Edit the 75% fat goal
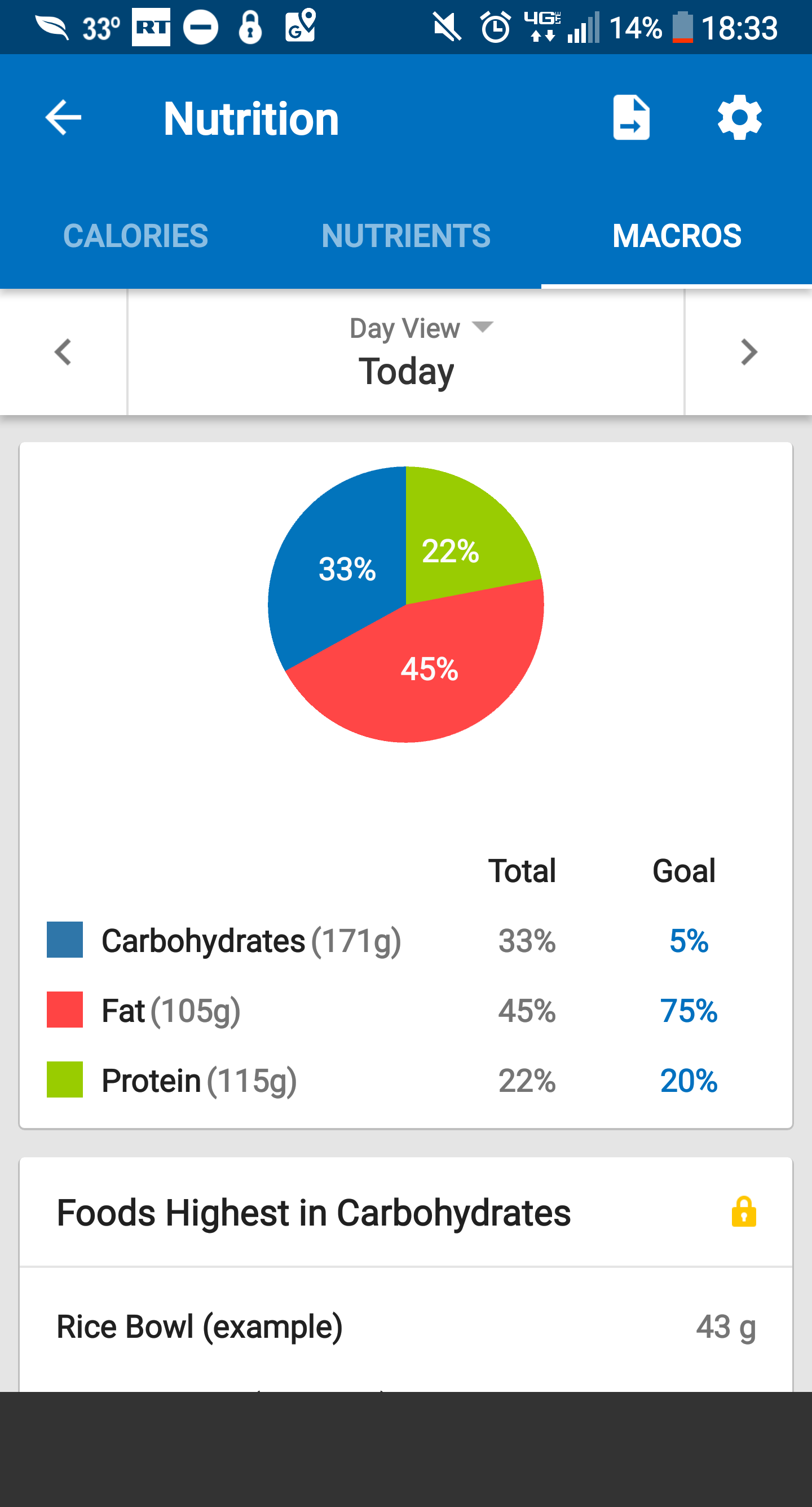Image resolution: width=812 pixels, height=1507 pixels. pos(689,1010)
